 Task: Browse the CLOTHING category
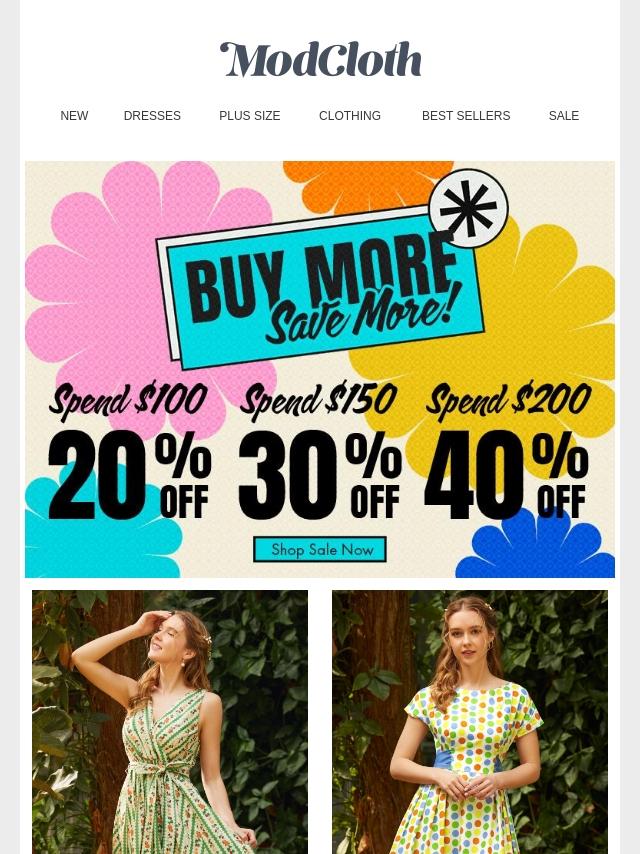click(x=349, y=116)
